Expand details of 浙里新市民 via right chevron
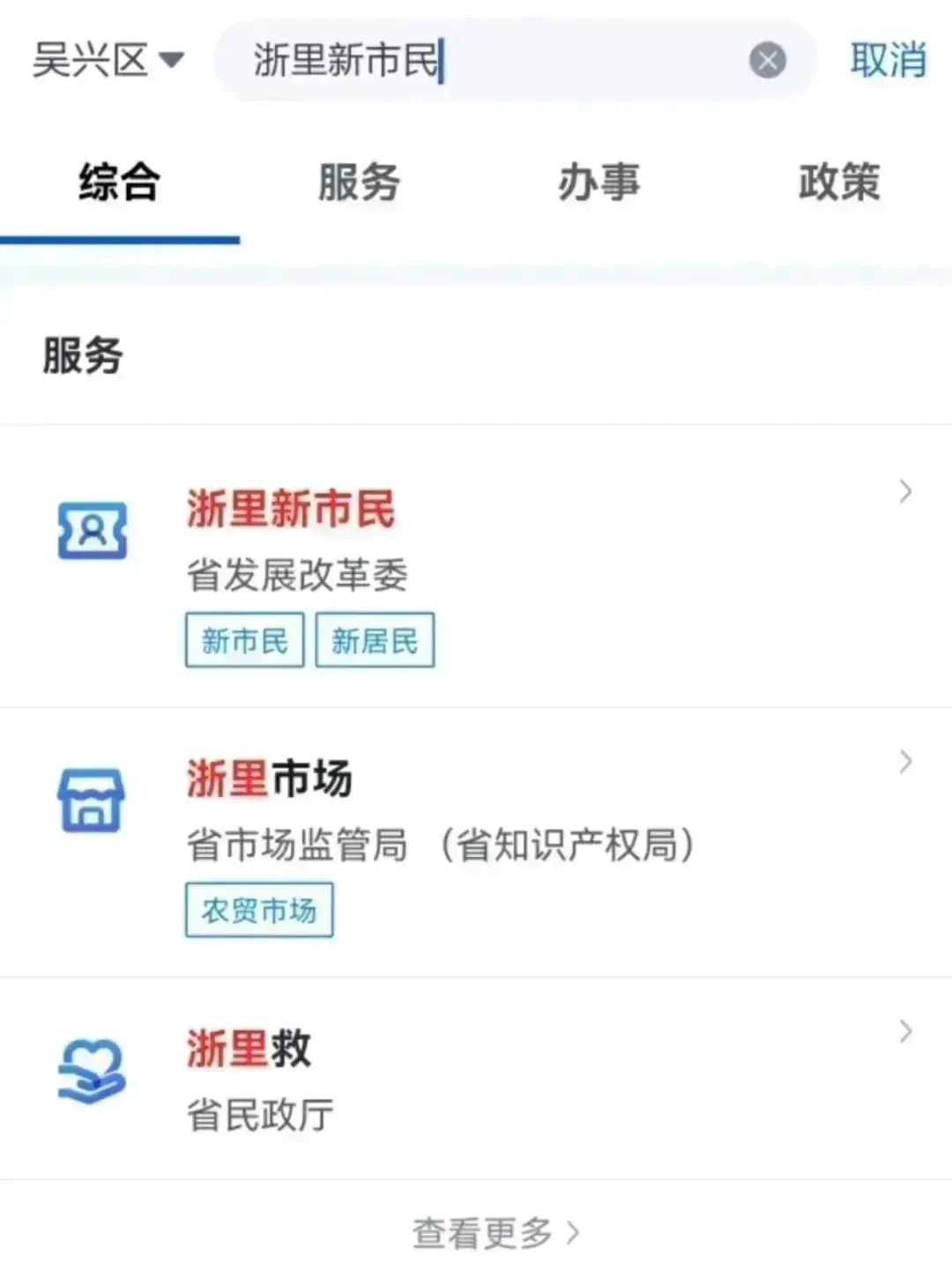The width and height of the screenshot is (952, 1265). 906,492
